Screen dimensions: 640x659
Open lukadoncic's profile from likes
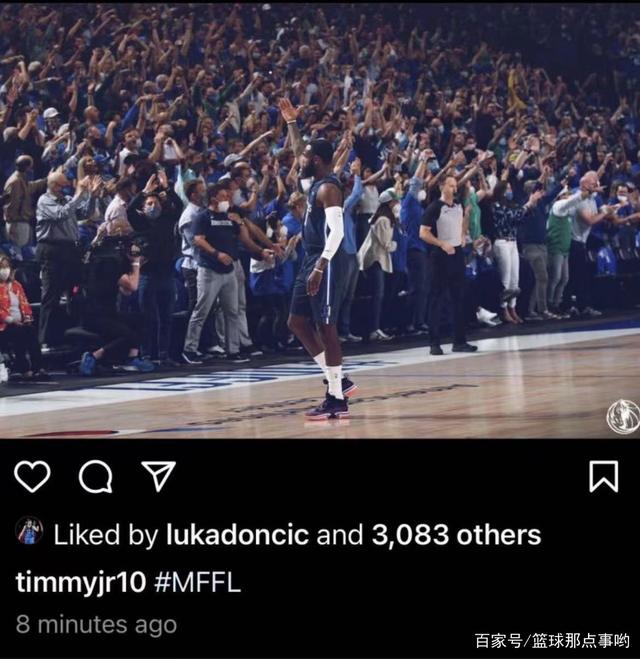pos(237,535)
